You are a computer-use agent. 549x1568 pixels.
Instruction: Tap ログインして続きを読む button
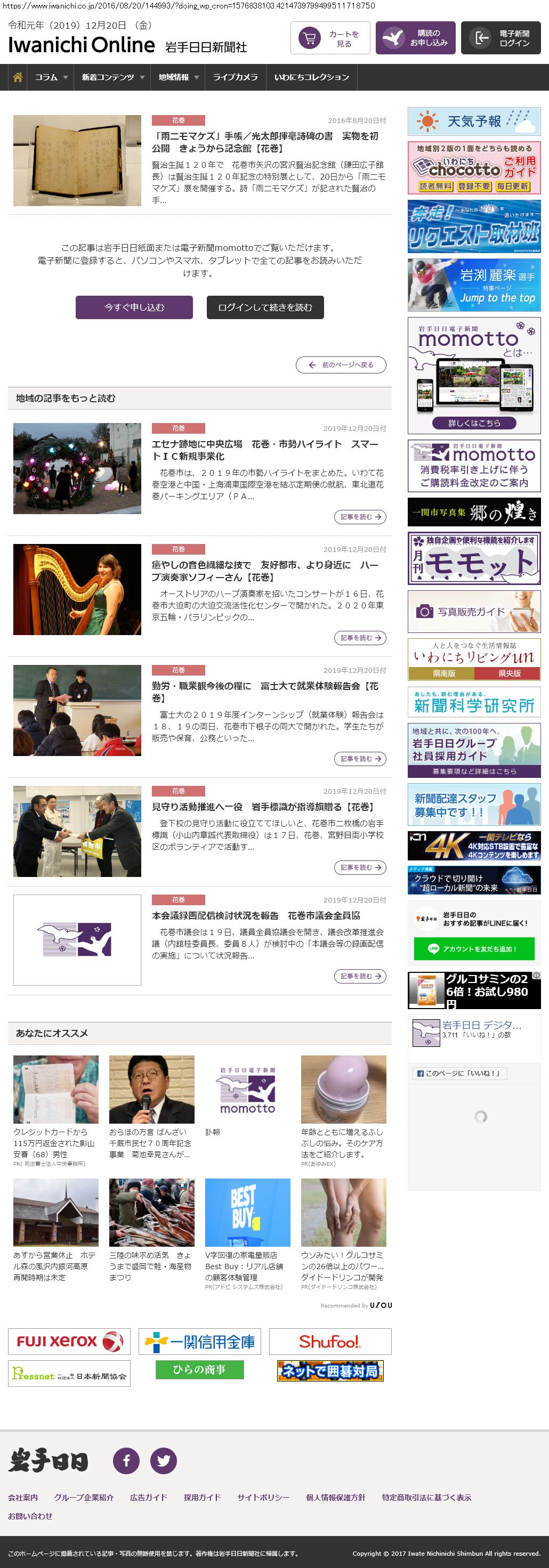(x=265, y=307)
